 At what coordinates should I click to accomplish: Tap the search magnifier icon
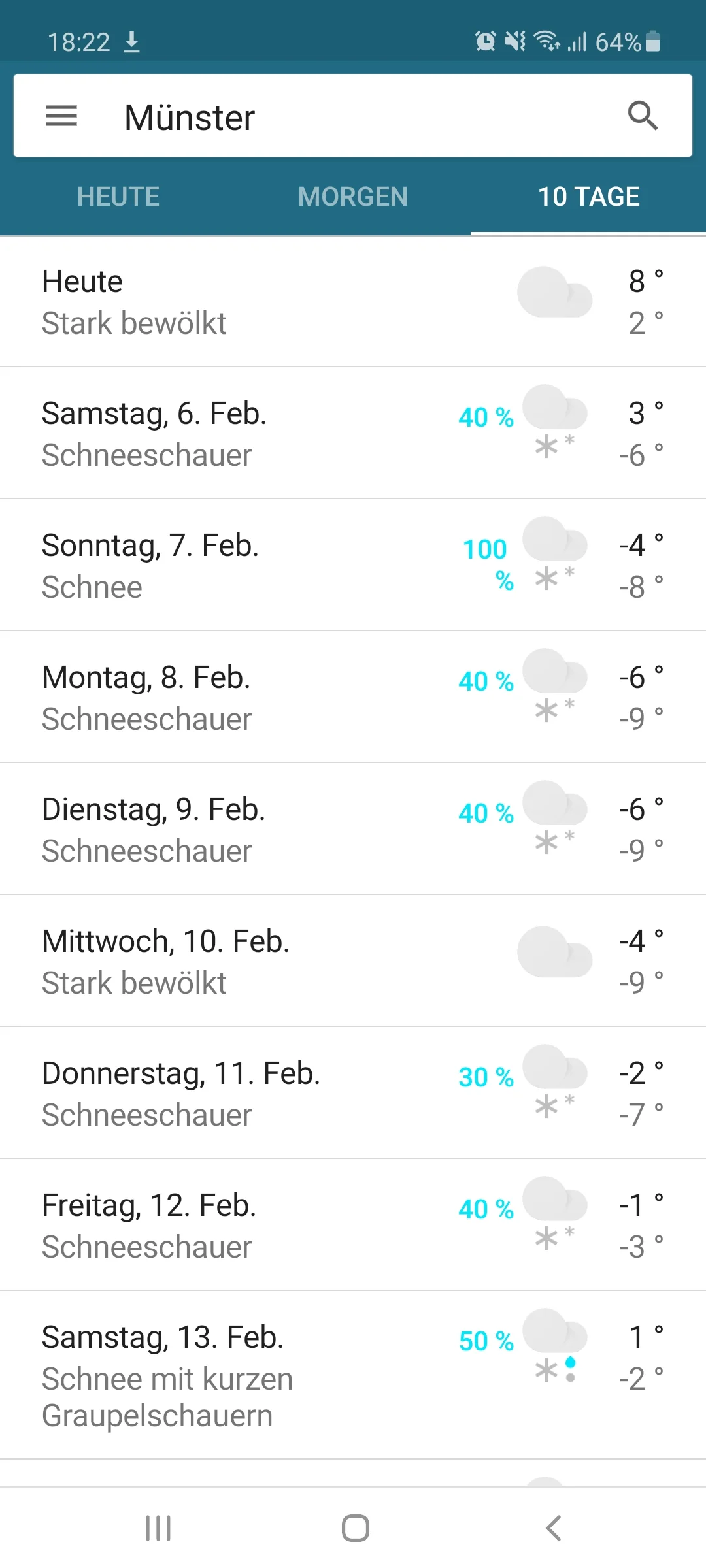[x=644, y=115]
